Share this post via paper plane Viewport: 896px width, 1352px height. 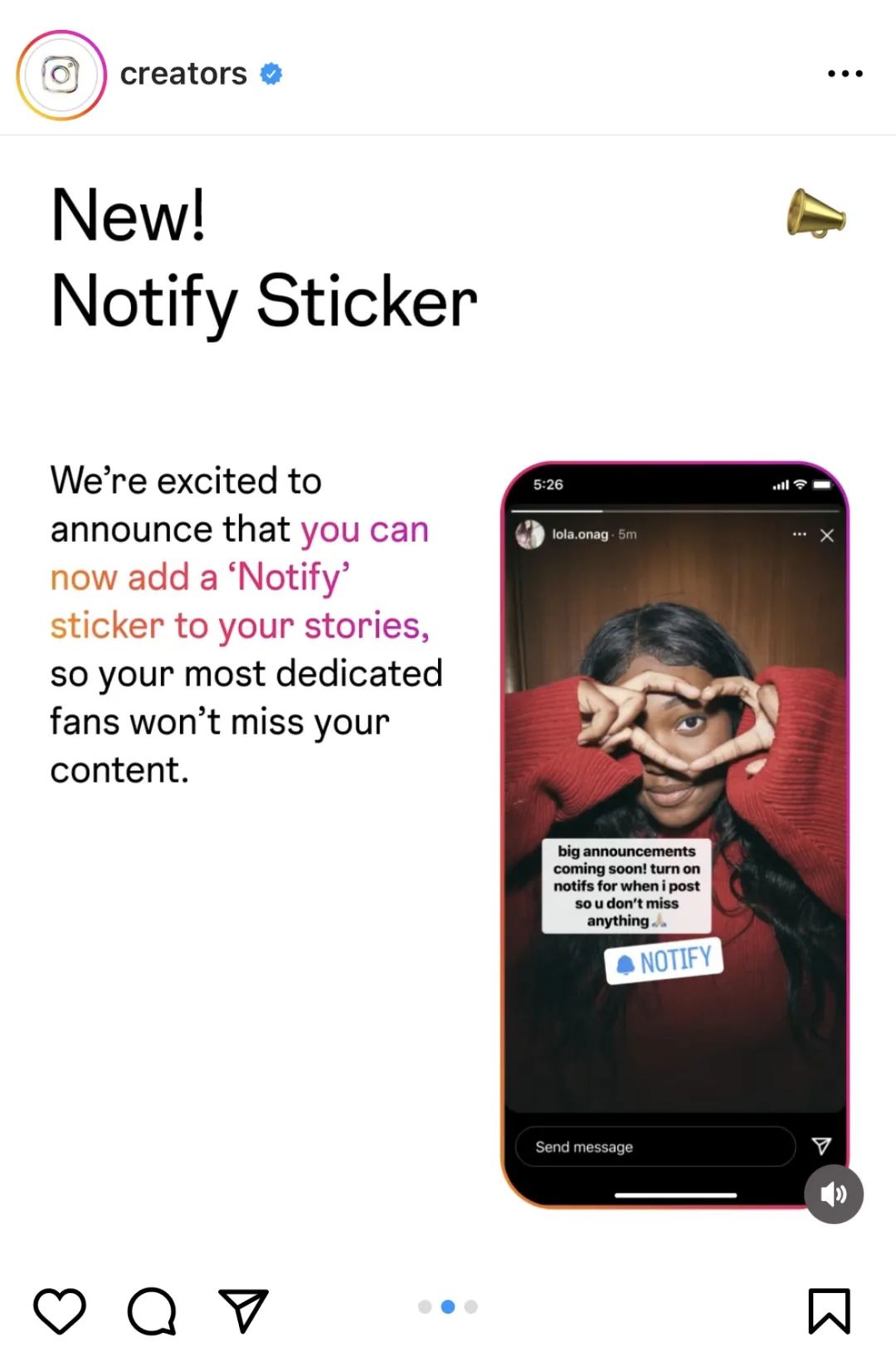point(243,1310)
